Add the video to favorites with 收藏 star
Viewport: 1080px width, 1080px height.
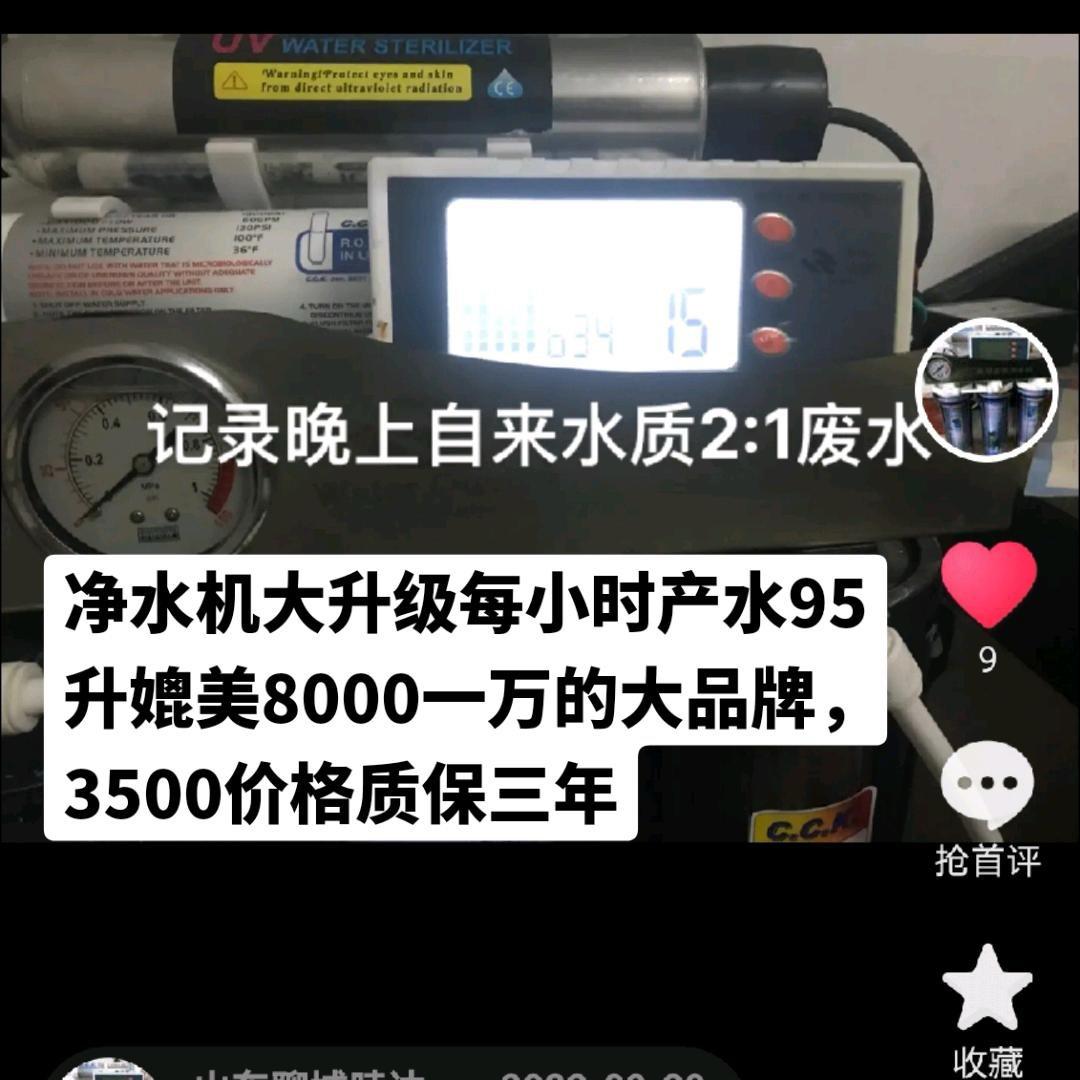coord(987,989)
